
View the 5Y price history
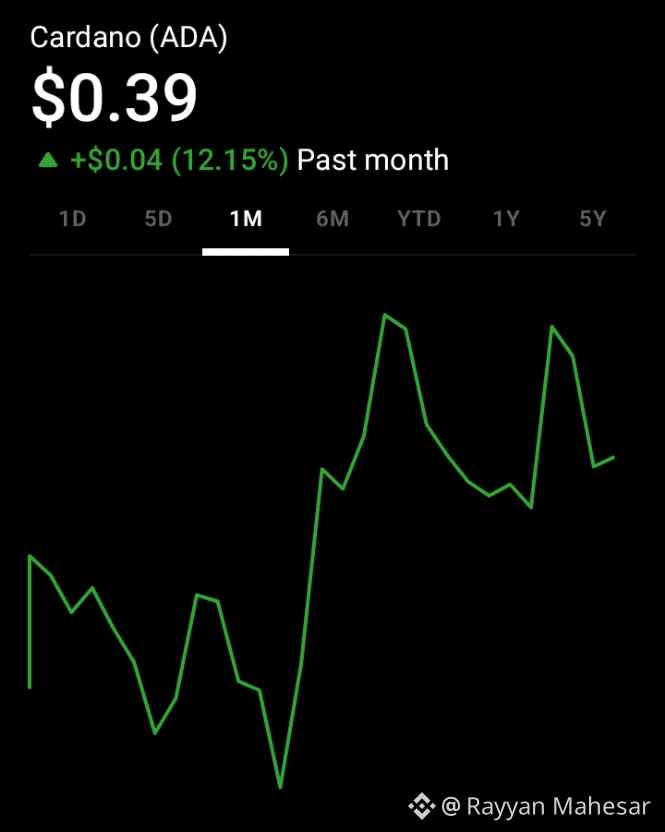593,219
